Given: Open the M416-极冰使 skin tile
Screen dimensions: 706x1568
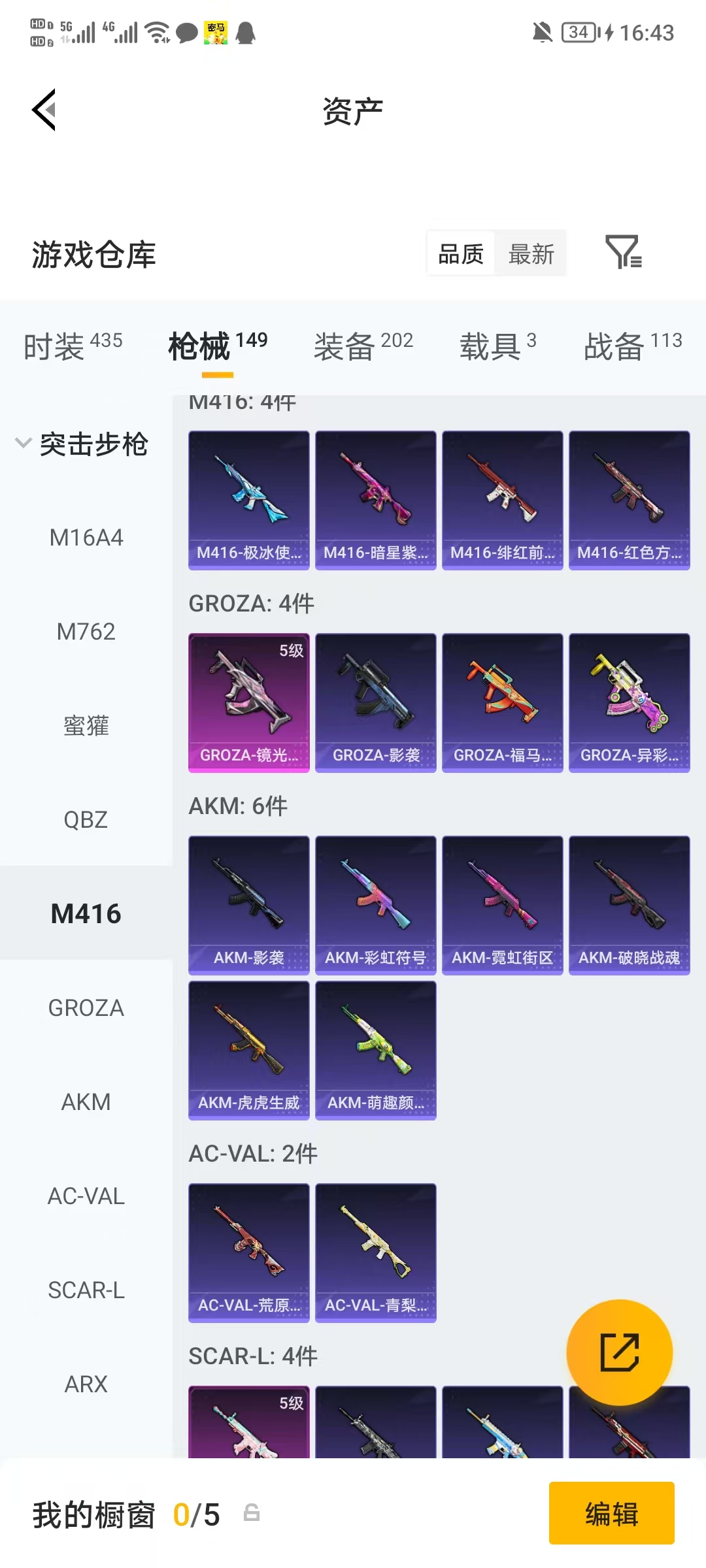Looking at the screenshot, I should click(x=249, y=500).
